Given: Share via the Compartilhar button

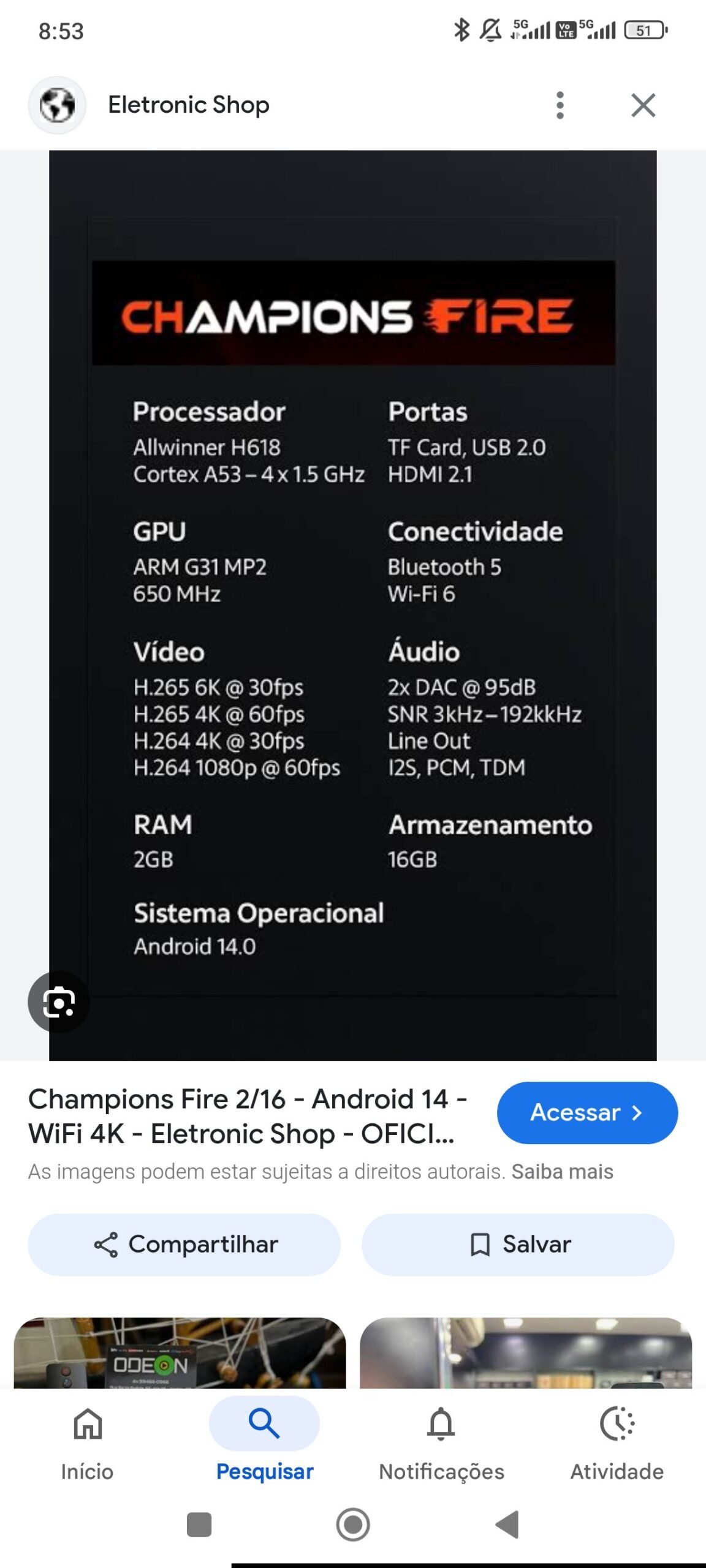Looking at the screenshot, I should pyautogui.click(x=184, y=1245).
